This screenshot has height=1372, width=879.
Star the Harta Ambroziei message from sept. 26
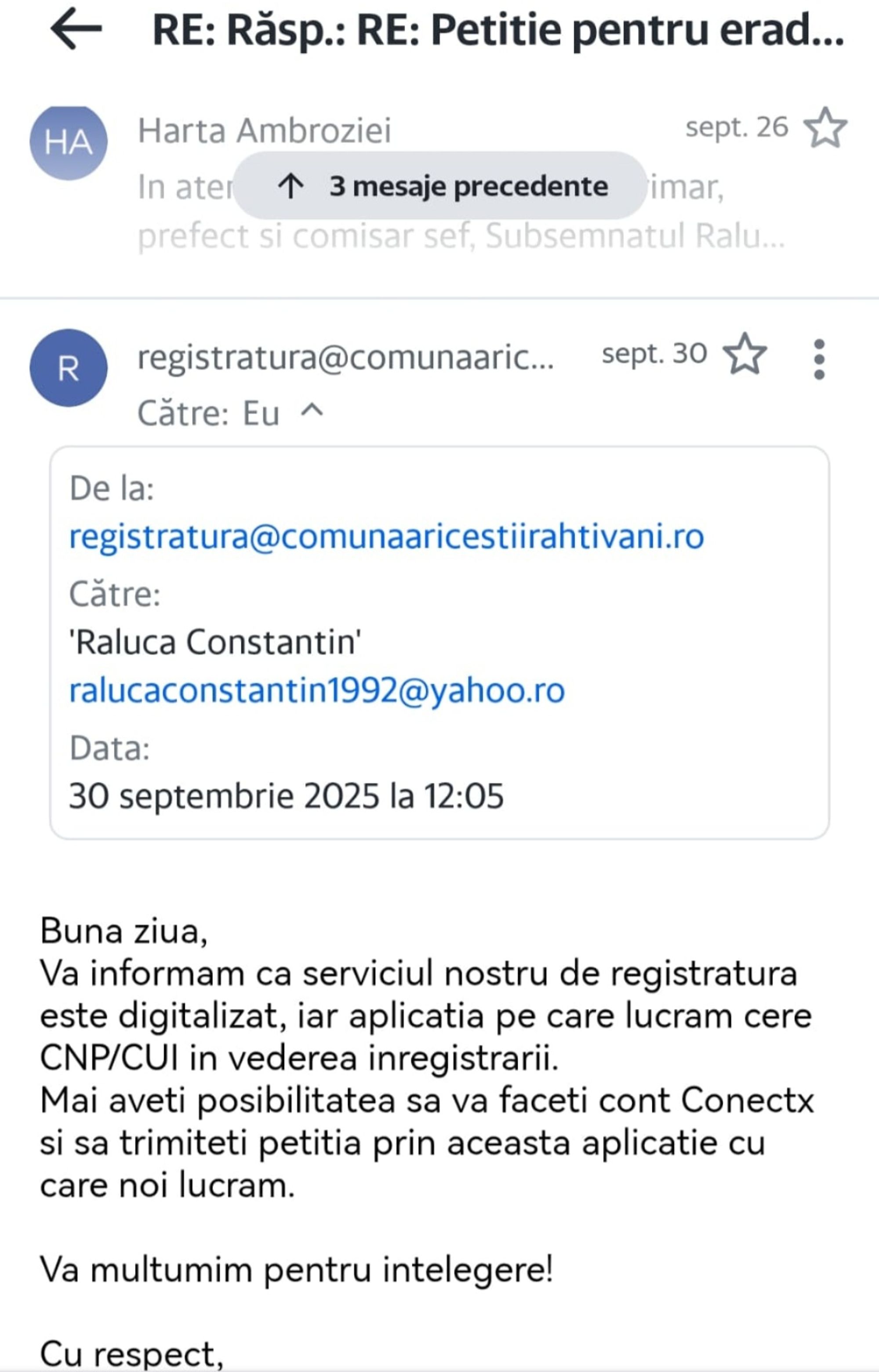pos(825,128)
